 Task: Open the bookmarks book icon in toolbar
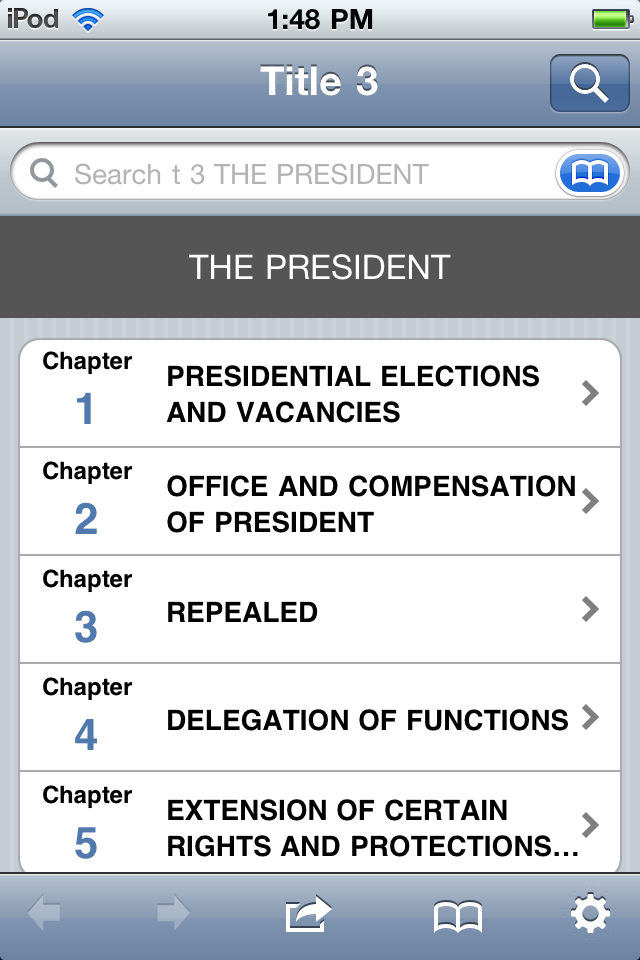(x=457, y=914)
